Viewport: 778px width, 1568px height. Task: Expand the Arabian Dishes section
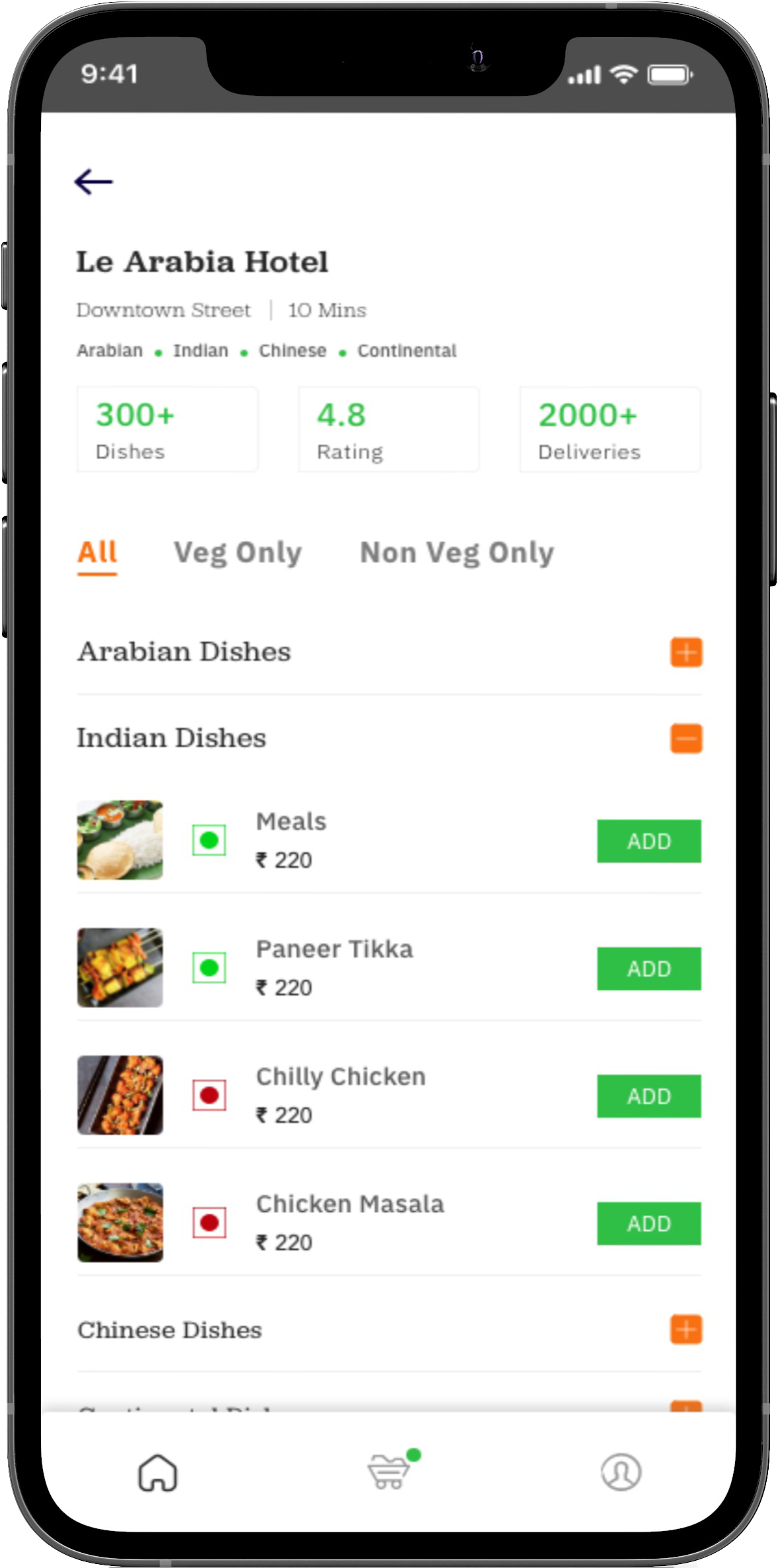[686, 652]
